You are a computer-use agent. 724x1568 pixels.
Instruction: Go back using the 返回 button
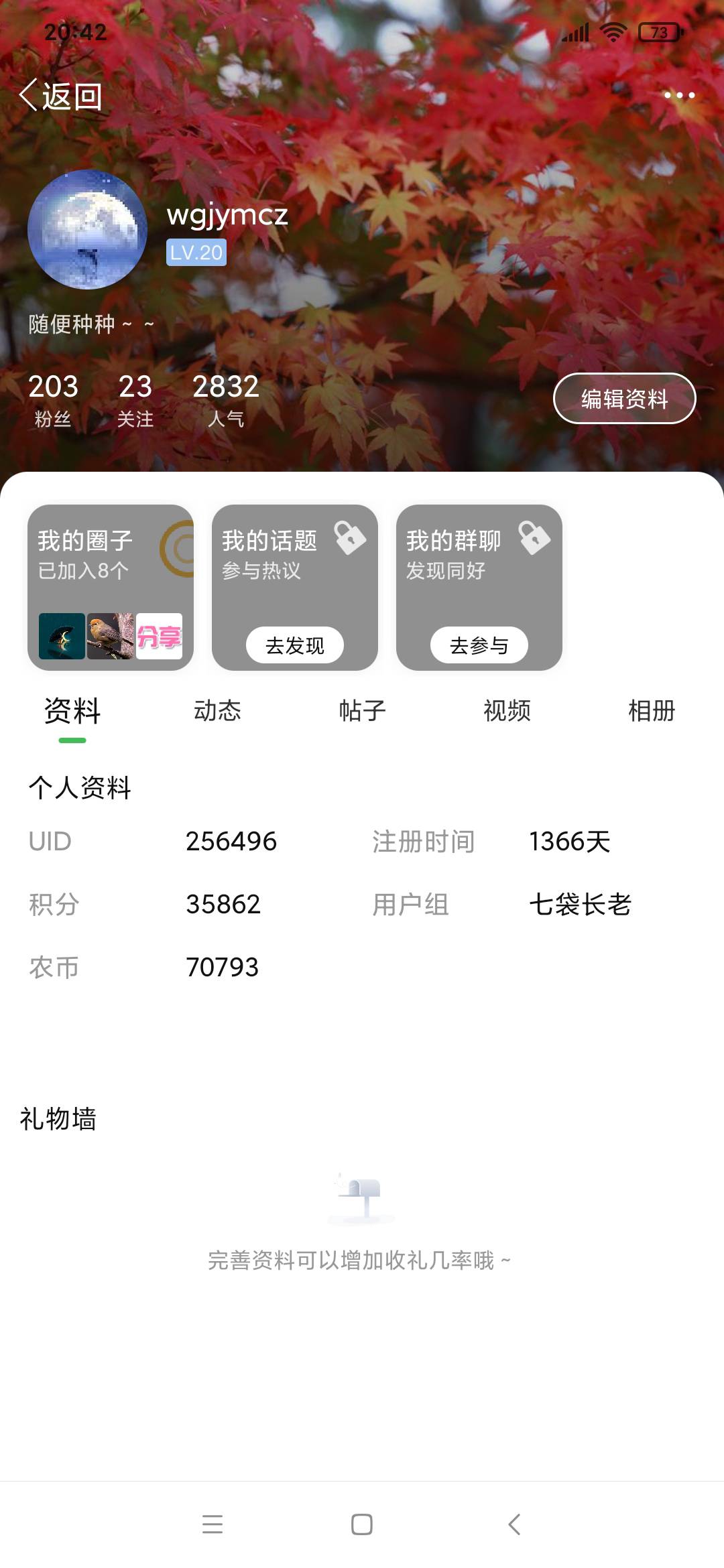pyautogui.click(x=61, y=96)
